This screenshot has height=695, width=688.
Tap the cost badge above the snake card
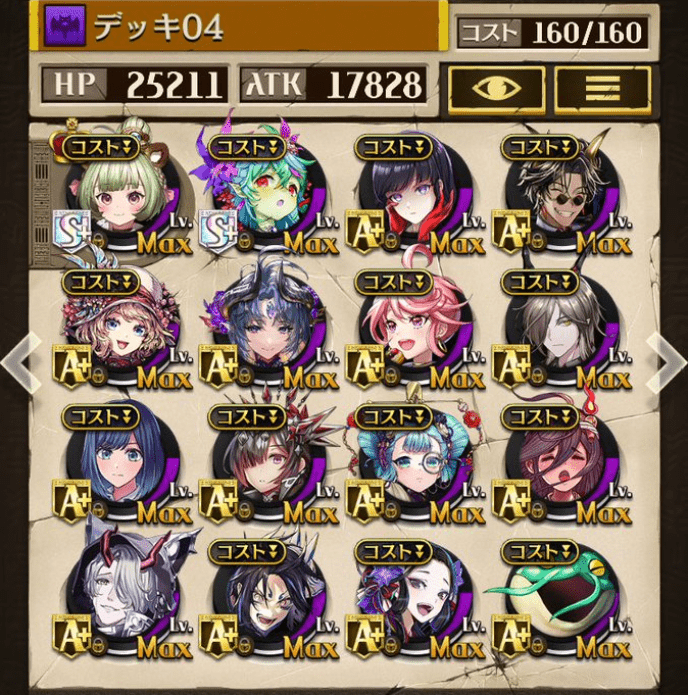tap(540, 551)
